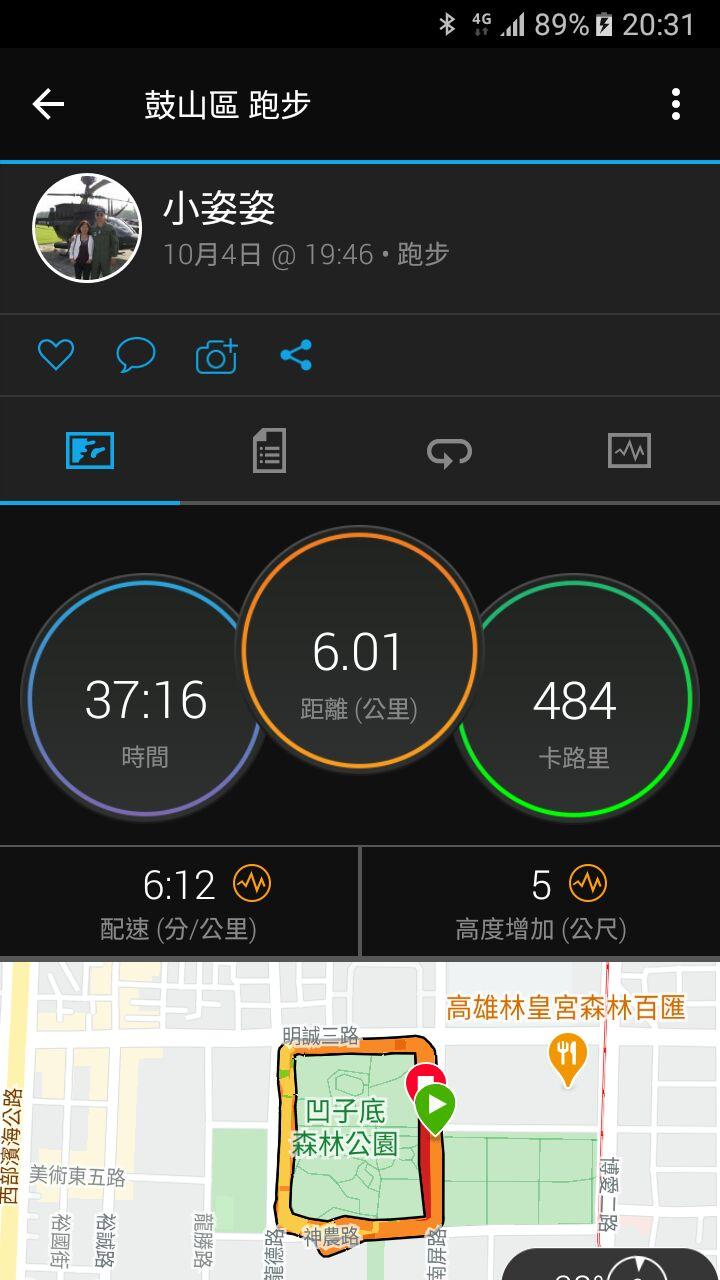
Task: Open the pace chart icon
Action: [252, 884]
